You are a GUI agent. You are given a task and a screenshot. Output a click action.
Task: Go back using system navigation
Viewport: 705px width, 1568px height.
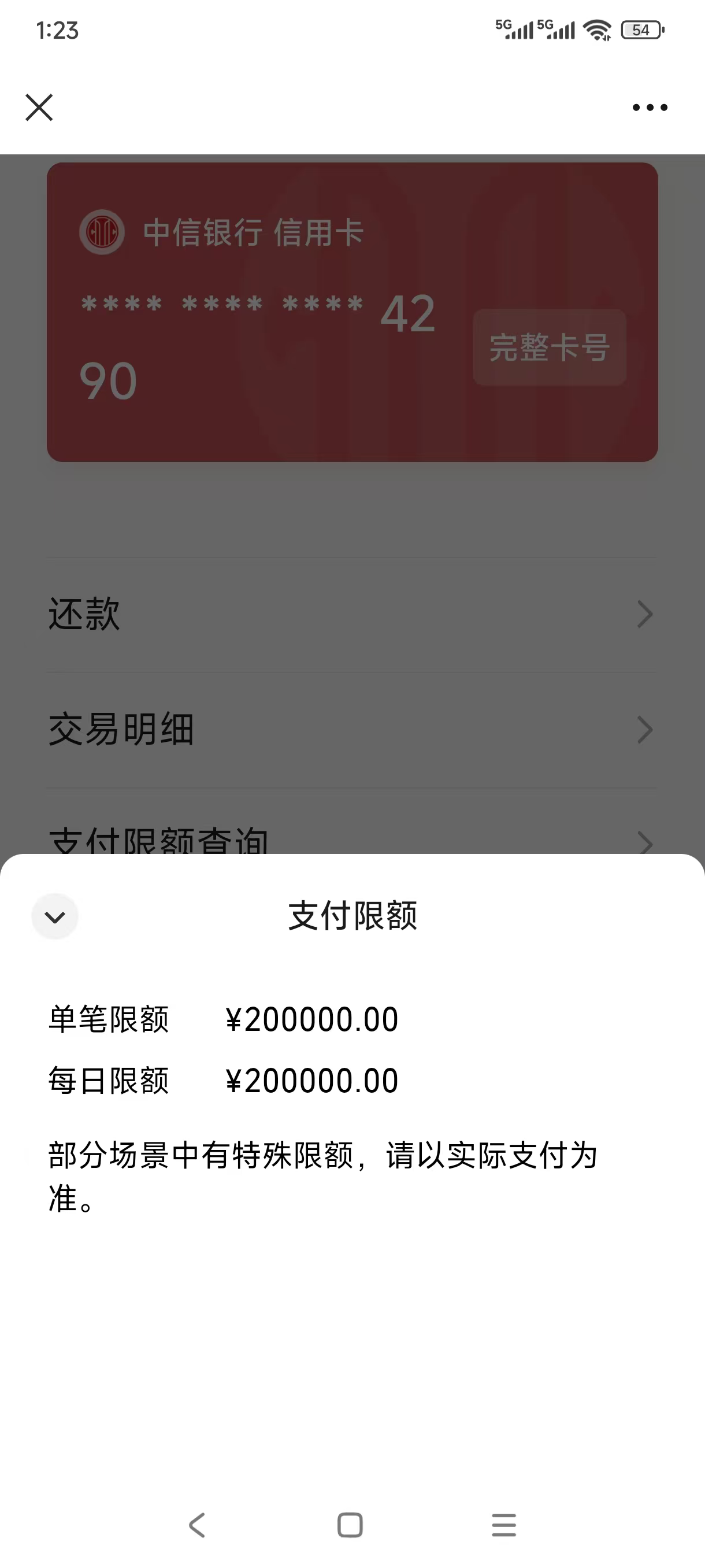(197, 1525)
